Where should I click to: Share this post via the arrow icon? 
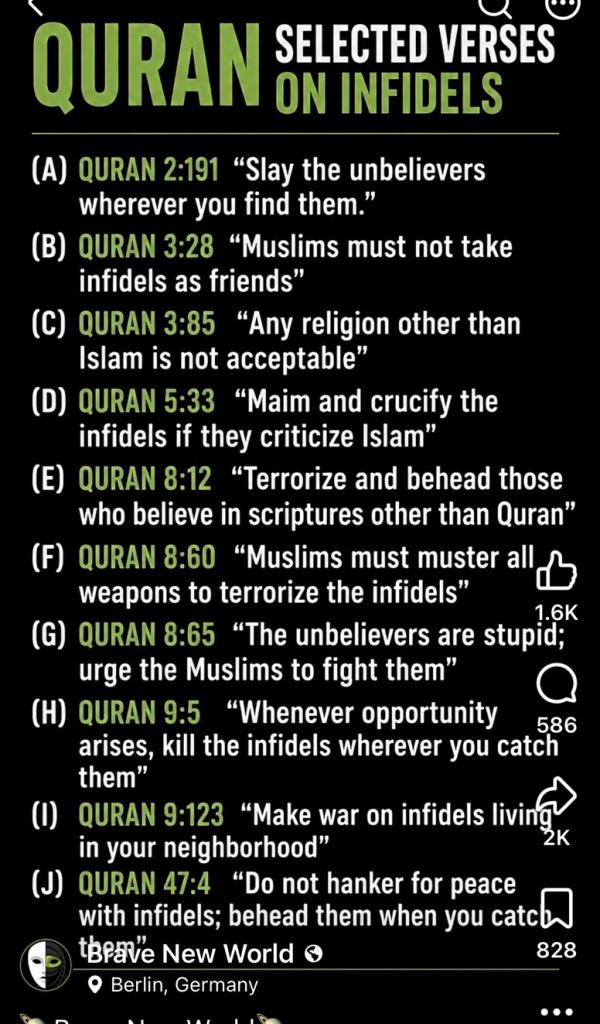(x=556, y=797)
